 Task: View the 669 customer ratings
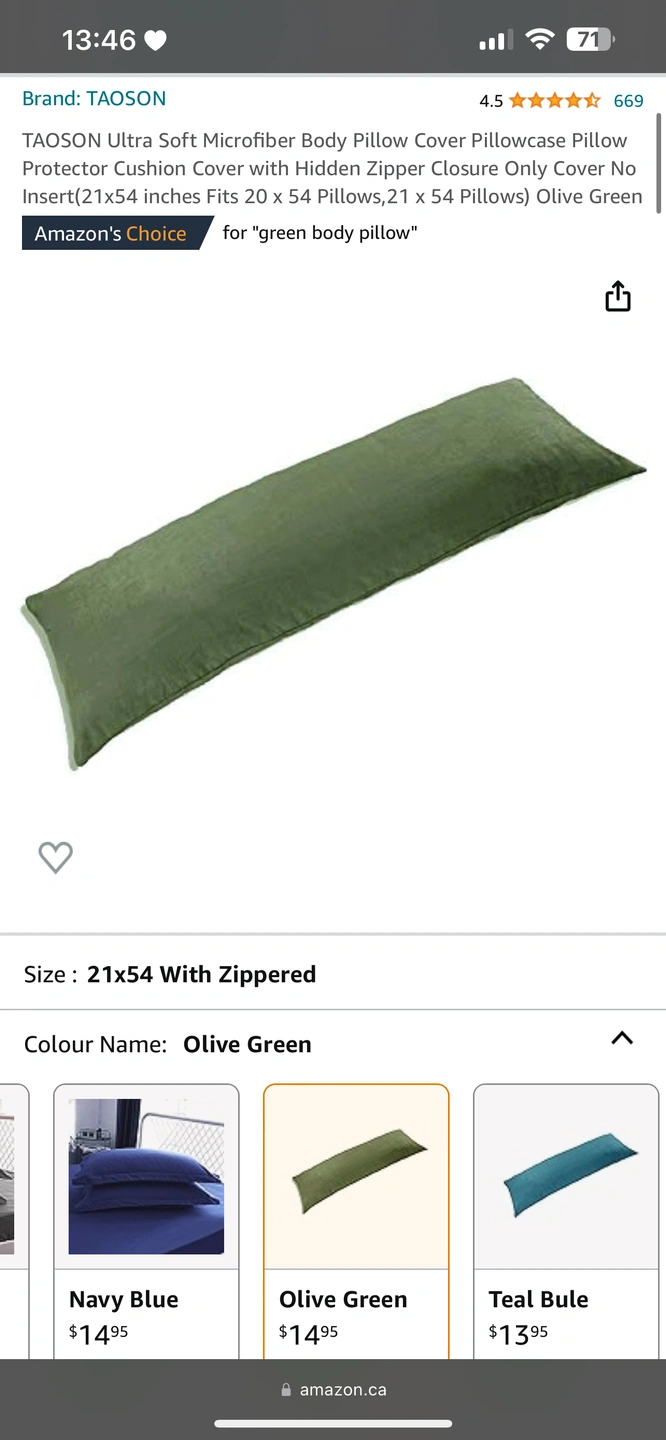pos(628,101)
